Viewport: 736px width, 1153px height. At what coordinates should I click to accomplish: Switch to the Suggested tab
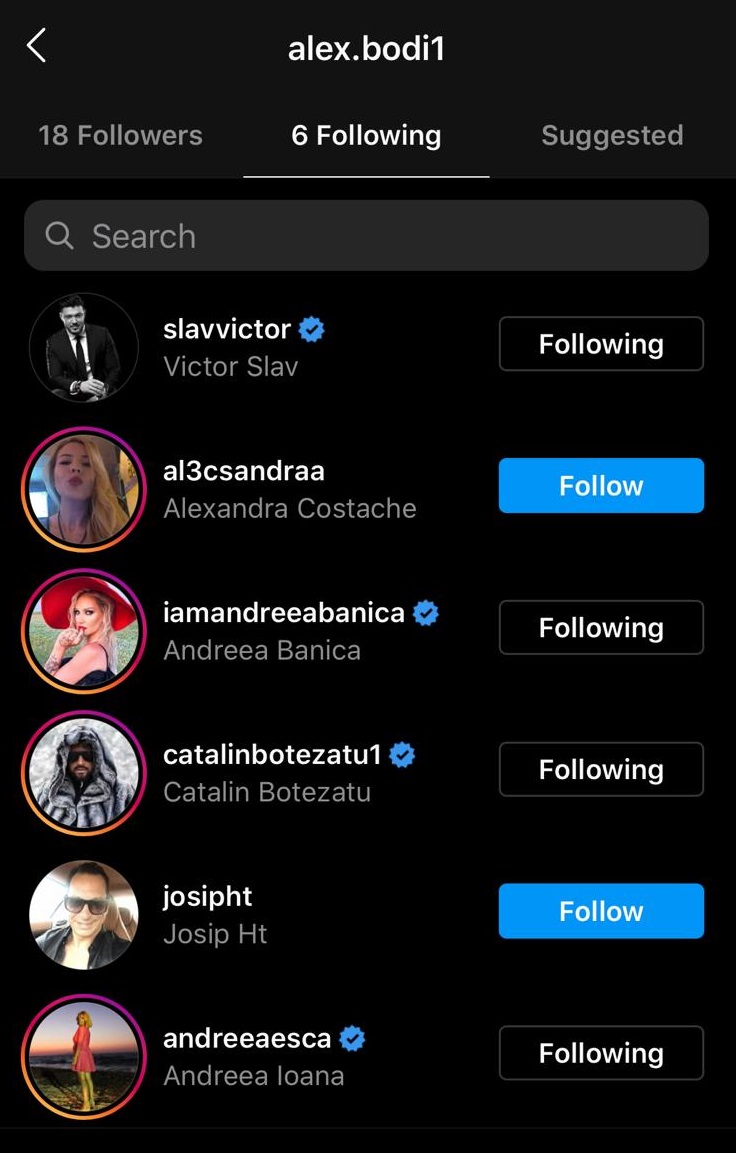pyautogui.click(x=612, y=136)
